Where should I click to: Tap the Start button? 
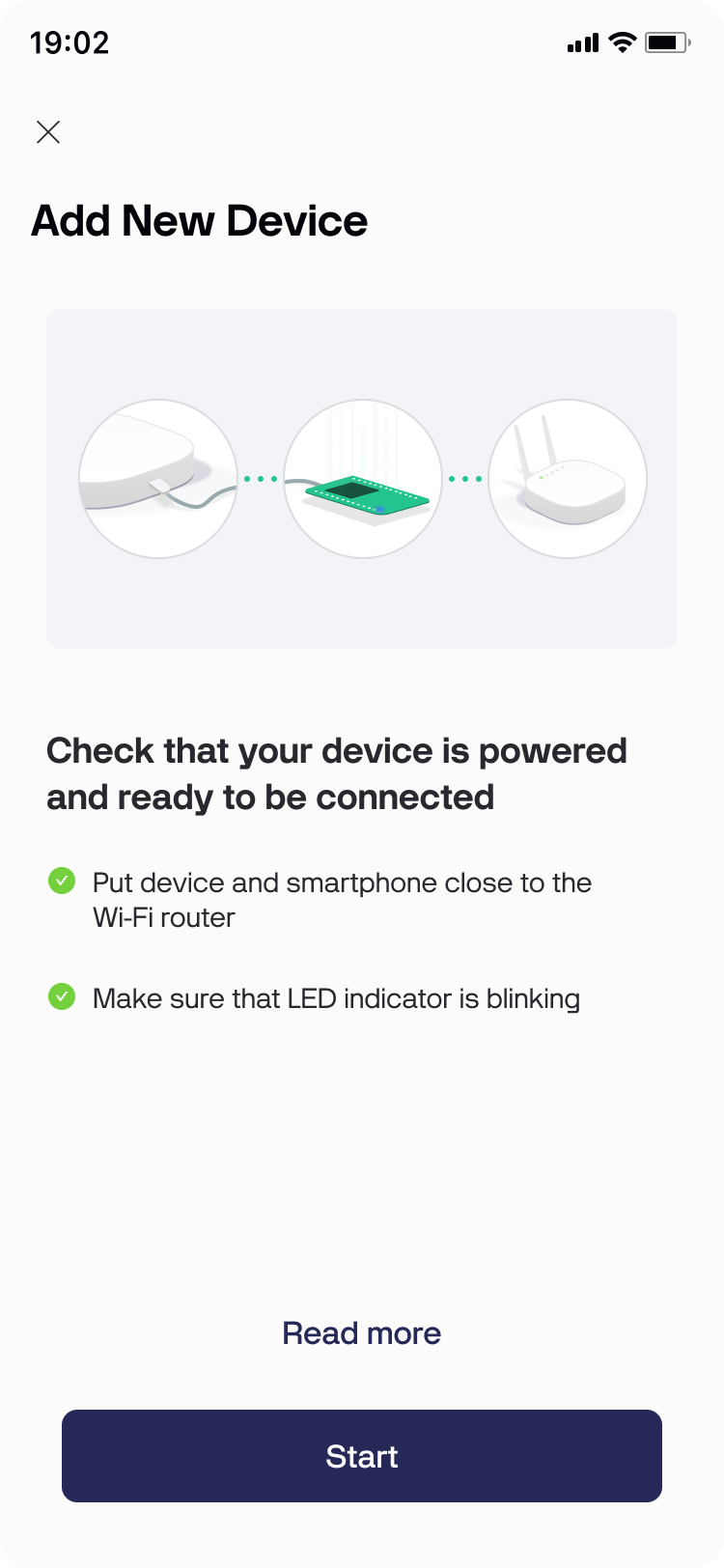(362, 1456)
